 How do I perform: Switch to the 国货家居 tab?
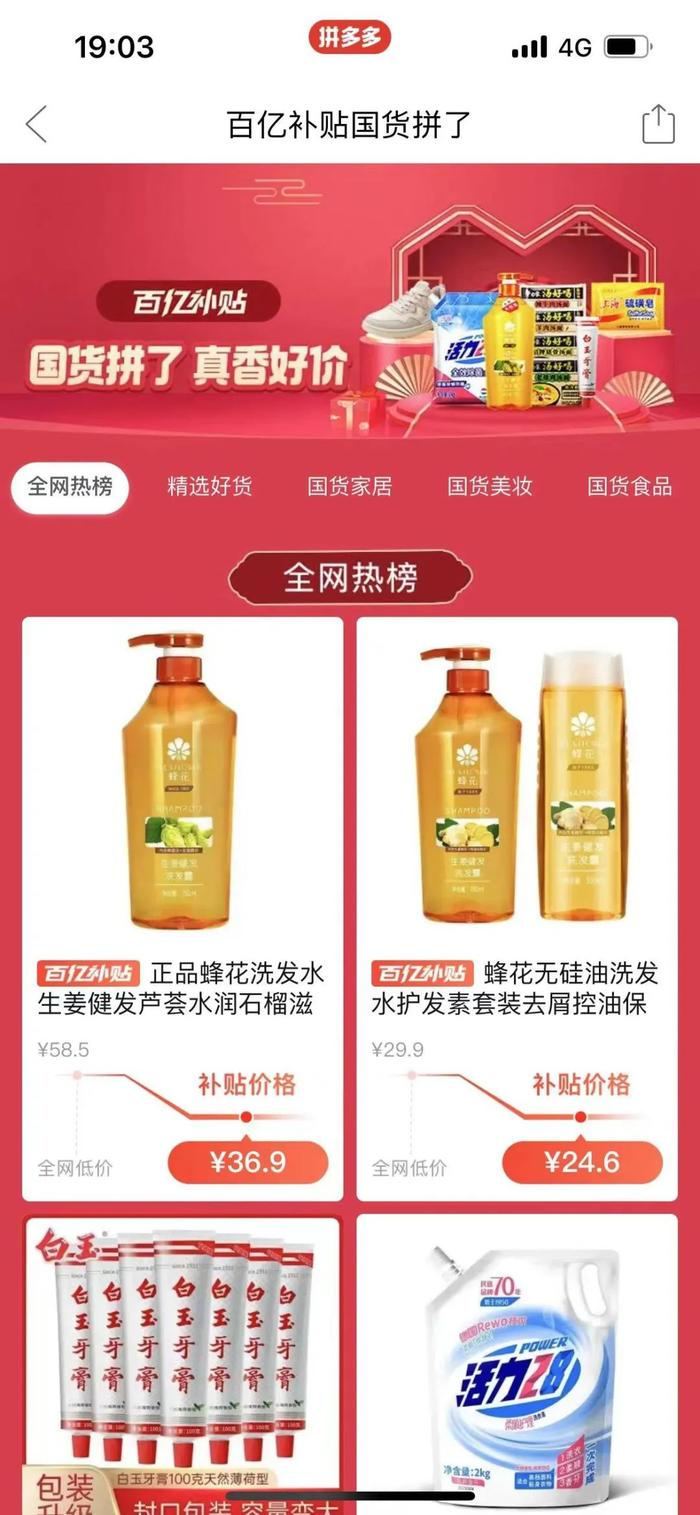click(x=350, y=487)
